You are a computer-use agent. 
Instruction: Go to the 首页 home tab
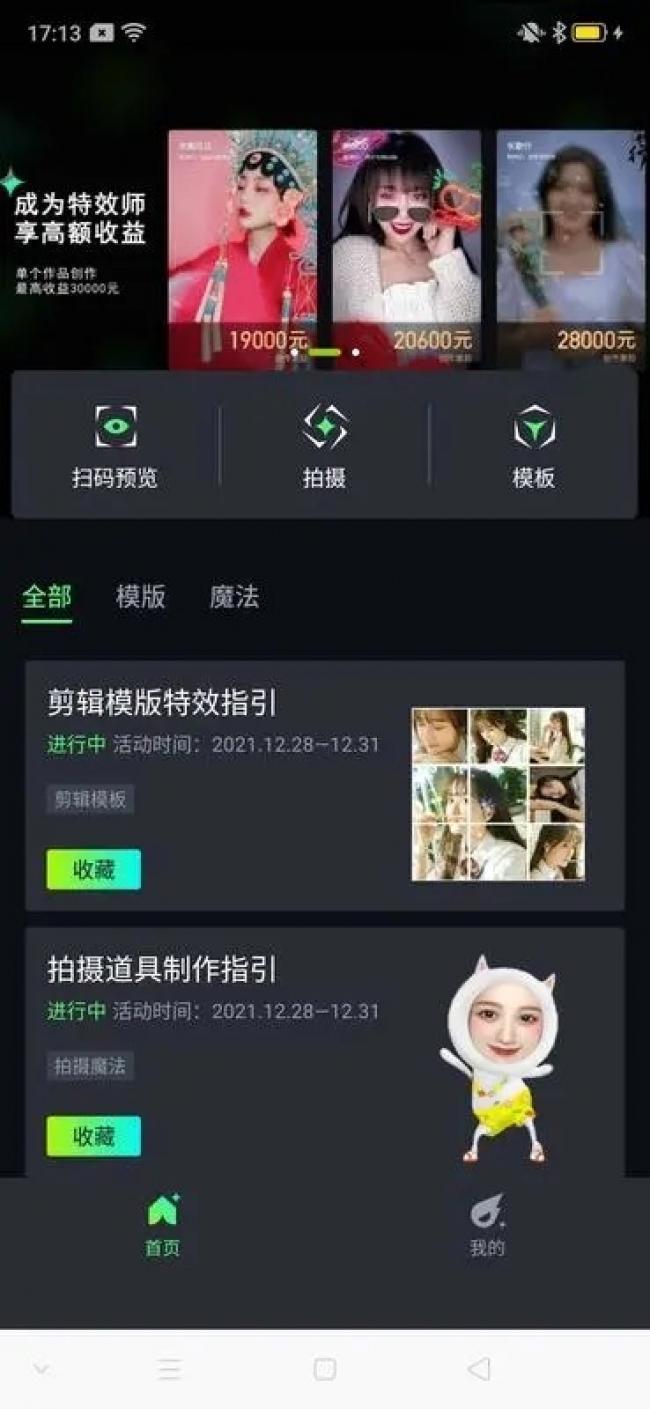(x=162, y=1225)
